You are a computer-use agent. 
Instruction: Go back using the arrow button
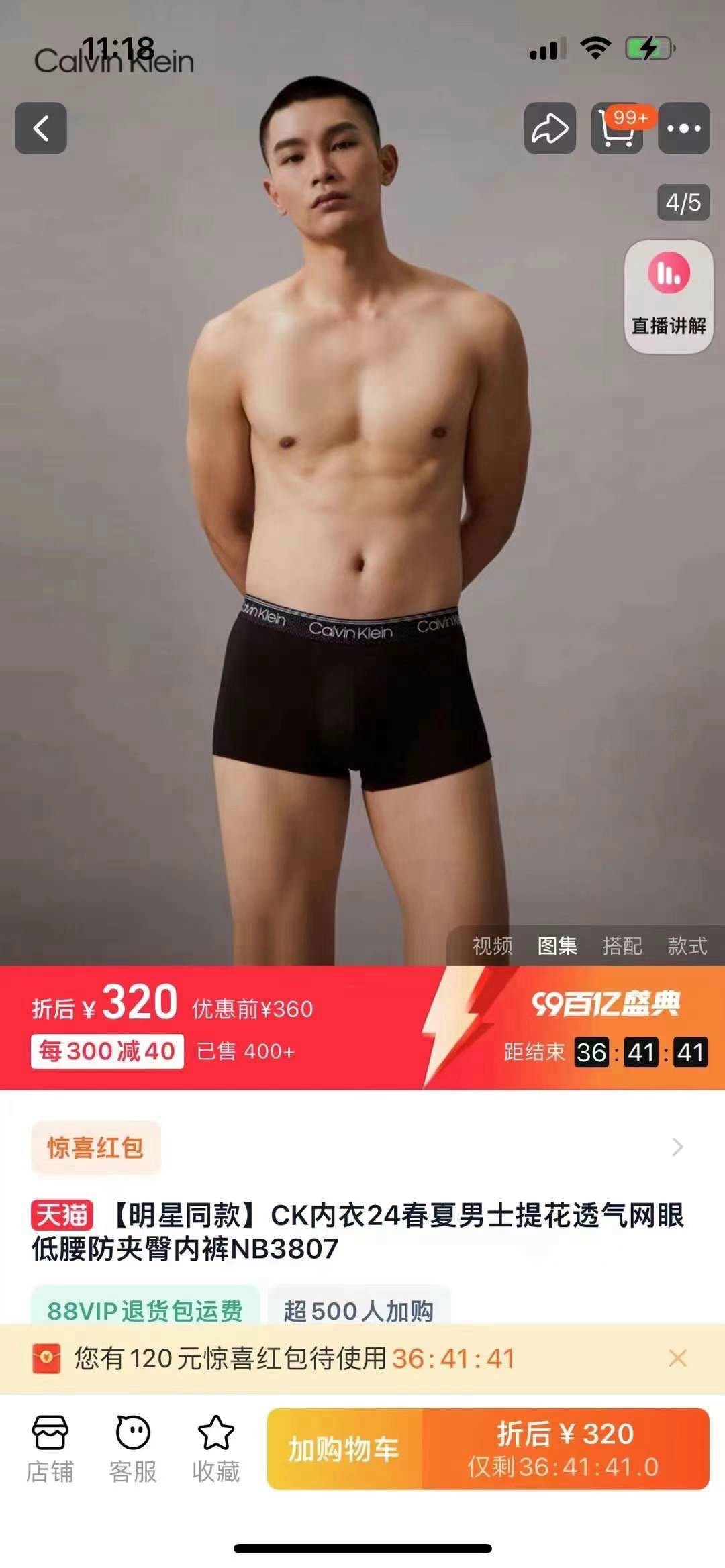coord(41,128)
